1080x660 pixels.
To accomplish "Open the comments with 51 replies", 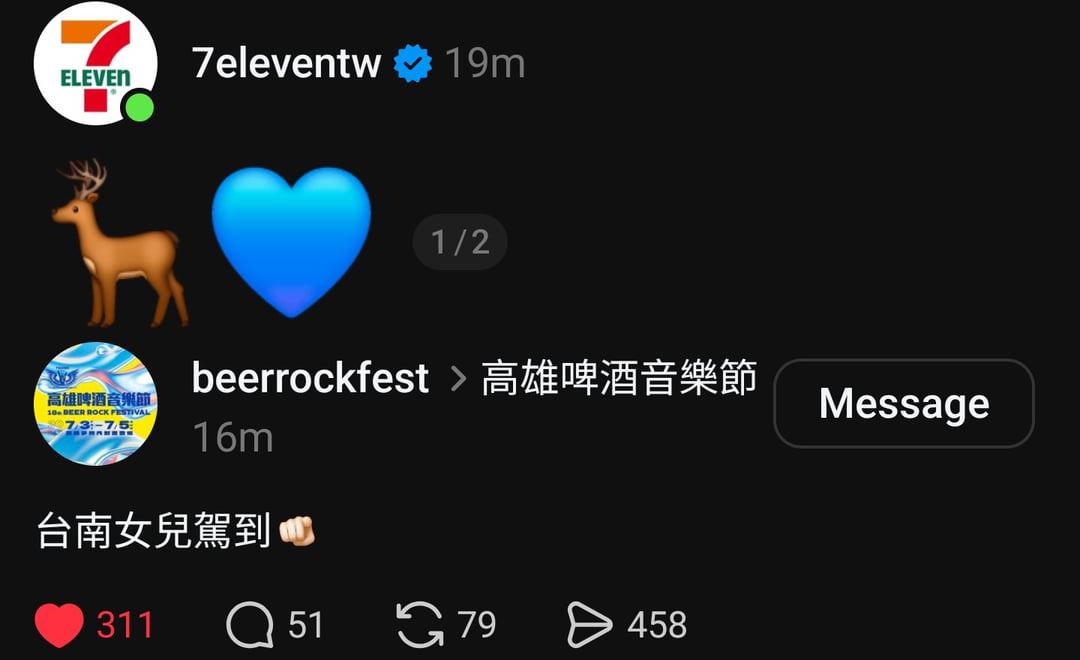I will point(249,626).
